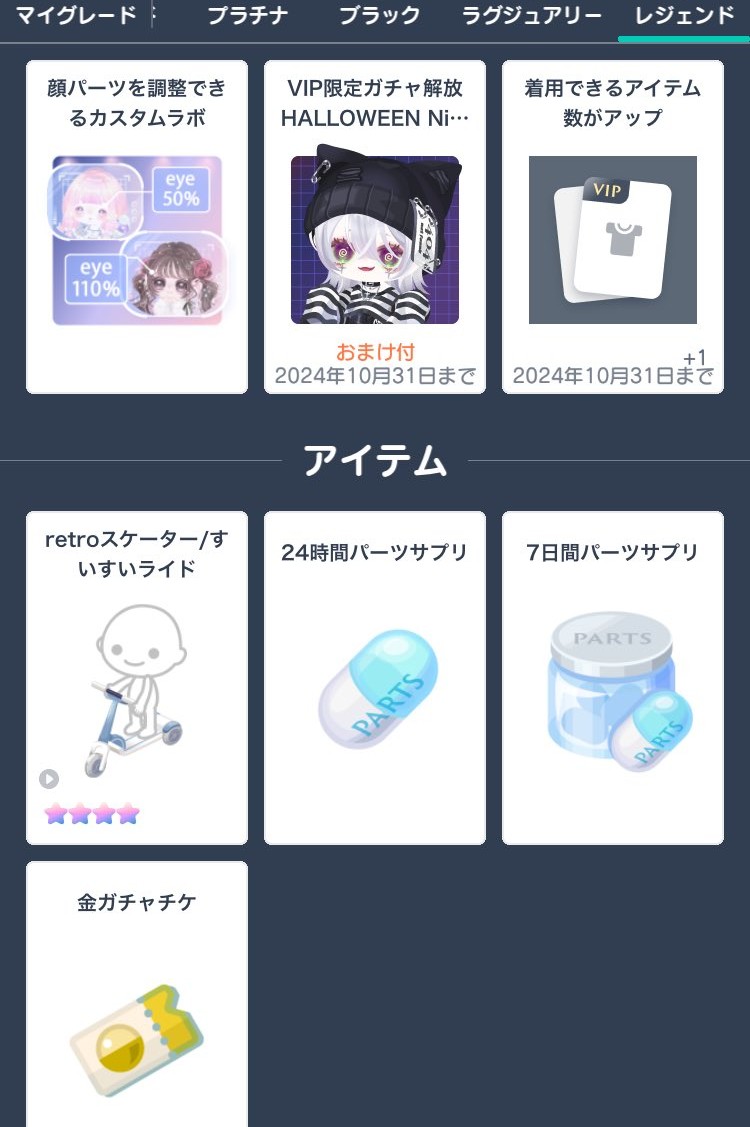Open the カスタムラボ face parts card
Screen dimensions: 750x1127
tap(137, 227)
